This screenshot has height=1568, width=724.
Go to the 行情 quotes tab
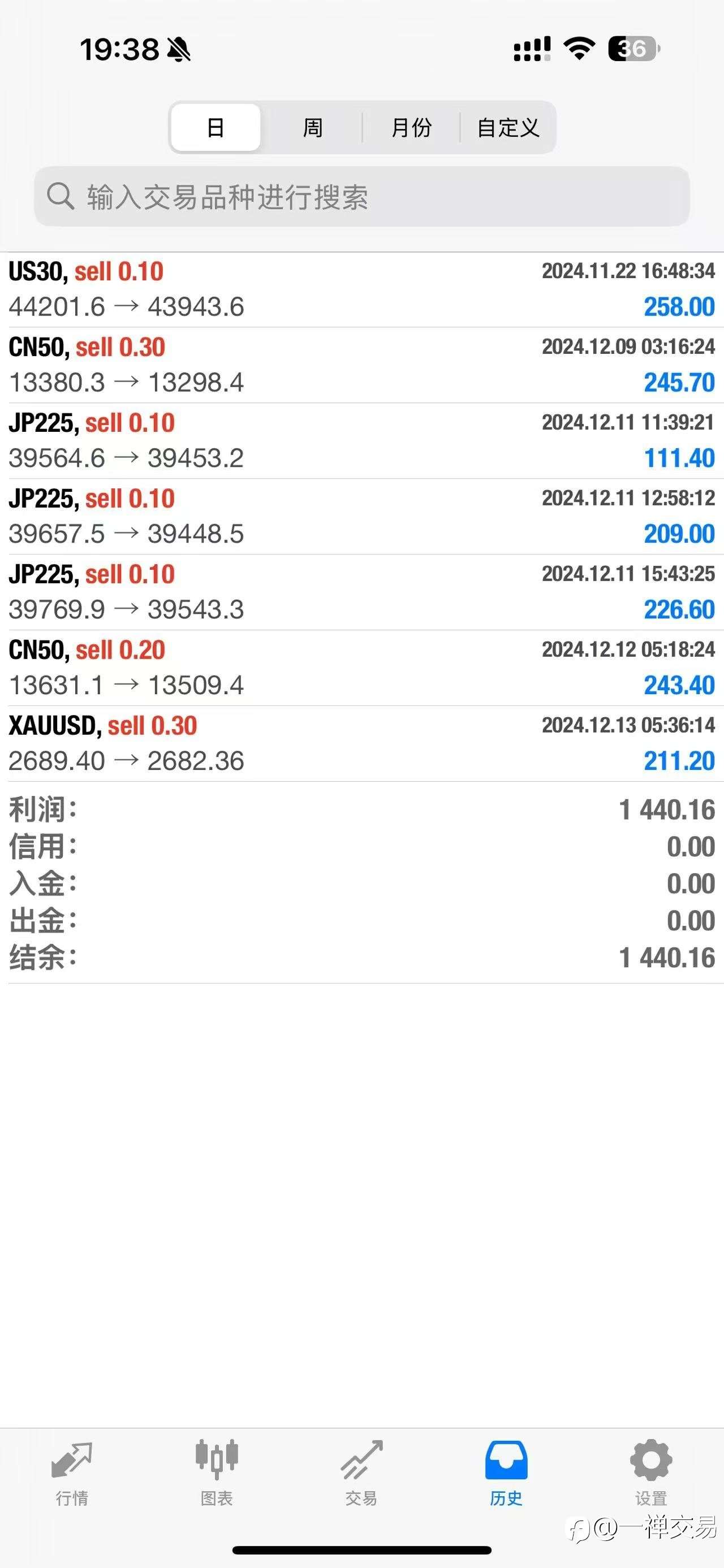tap(72, 1471)
